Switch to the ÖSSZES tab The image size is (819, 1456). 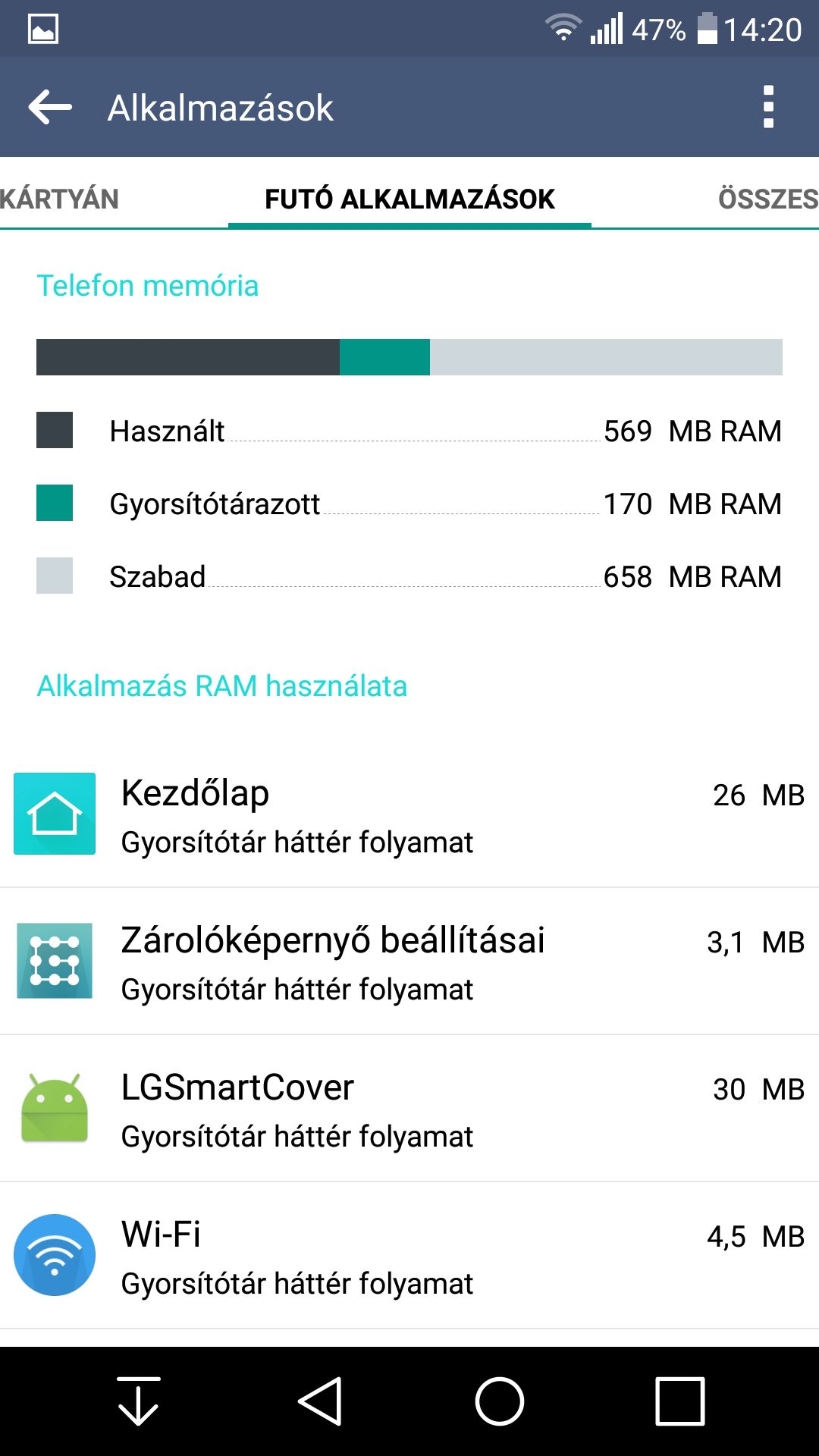767,199
